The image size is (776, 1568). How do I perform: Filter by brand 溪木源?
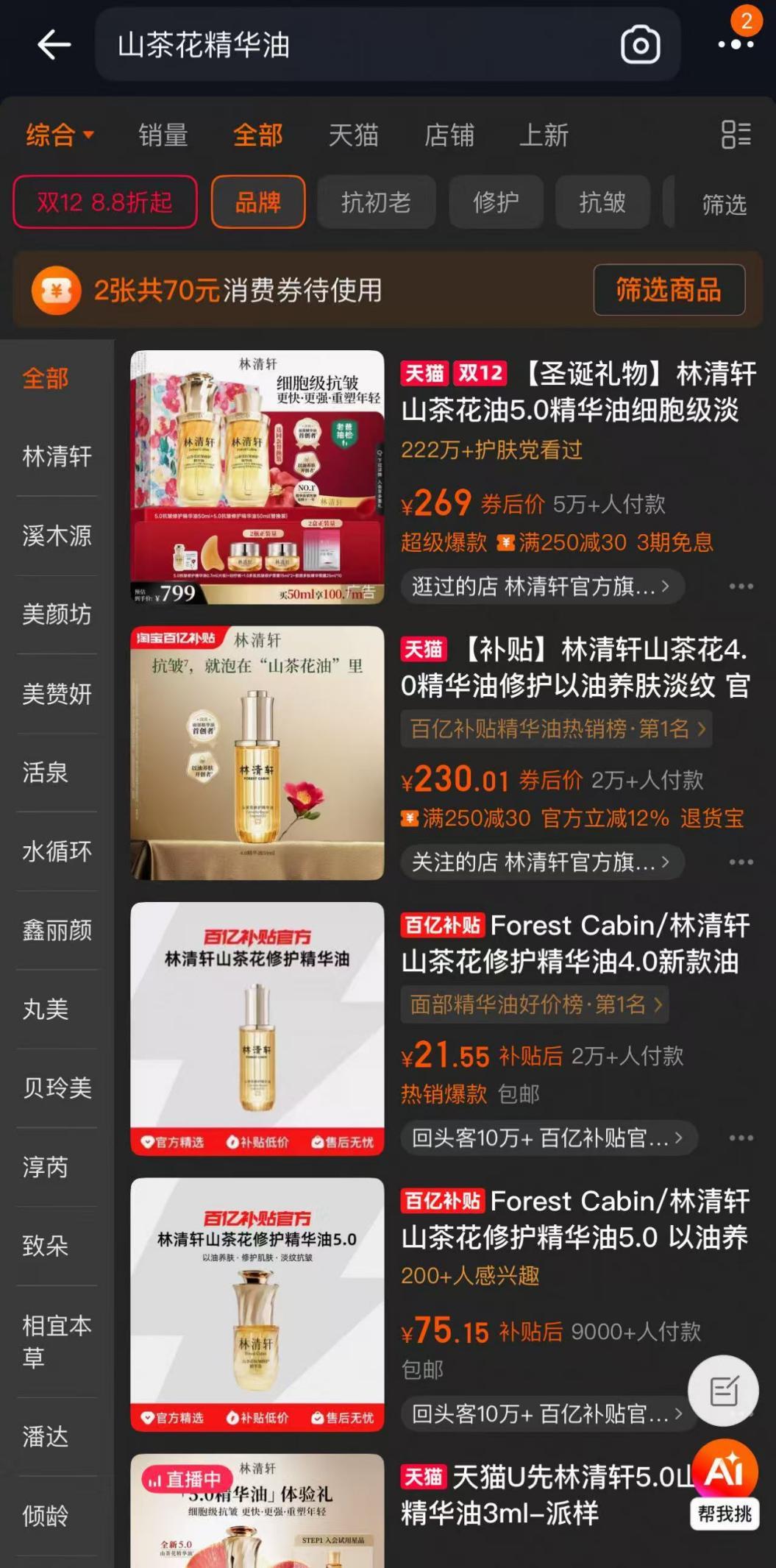[57, 536]
